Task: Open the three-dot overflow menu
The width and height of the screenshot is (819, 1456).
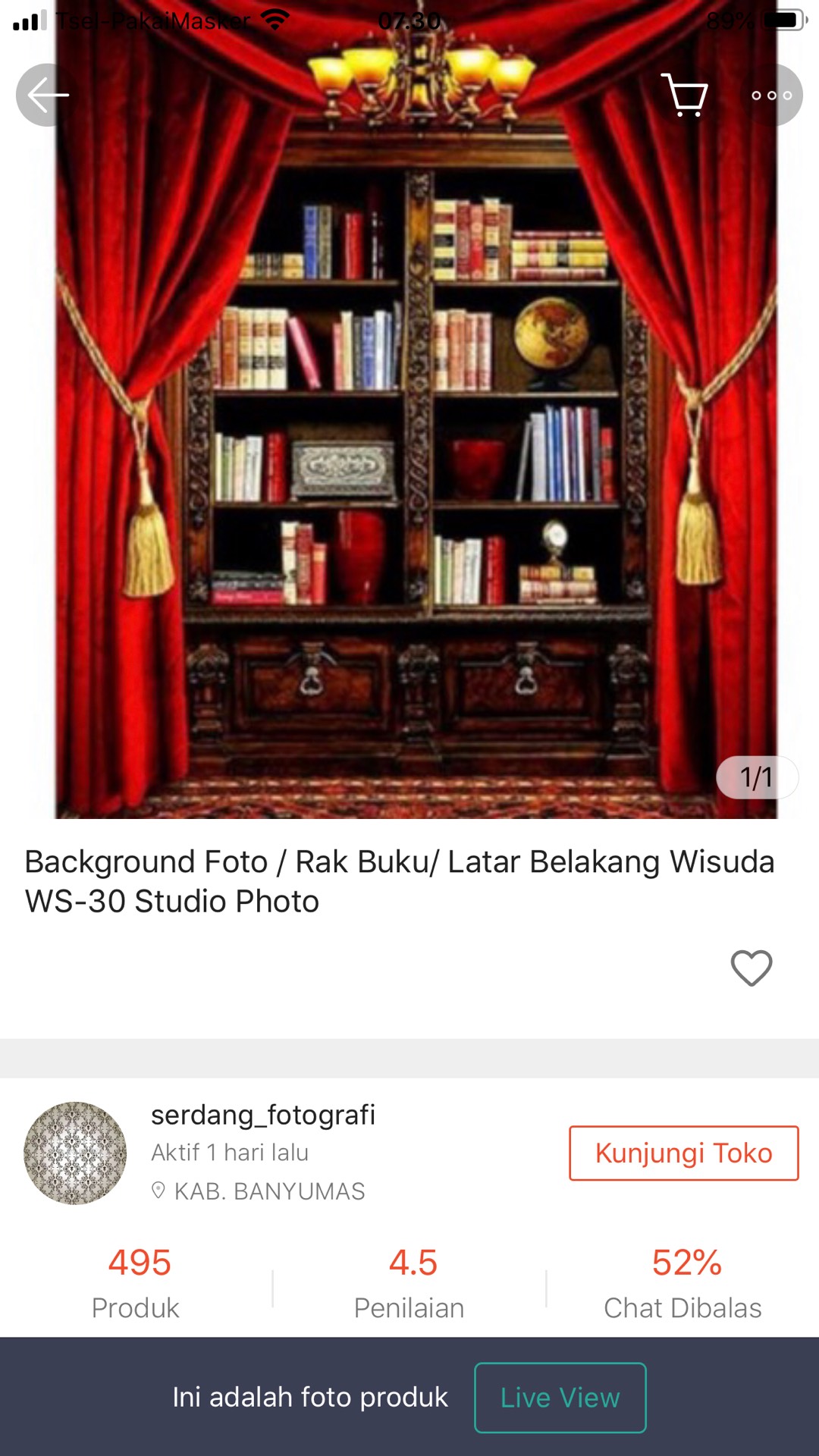Action: point(771,96)
